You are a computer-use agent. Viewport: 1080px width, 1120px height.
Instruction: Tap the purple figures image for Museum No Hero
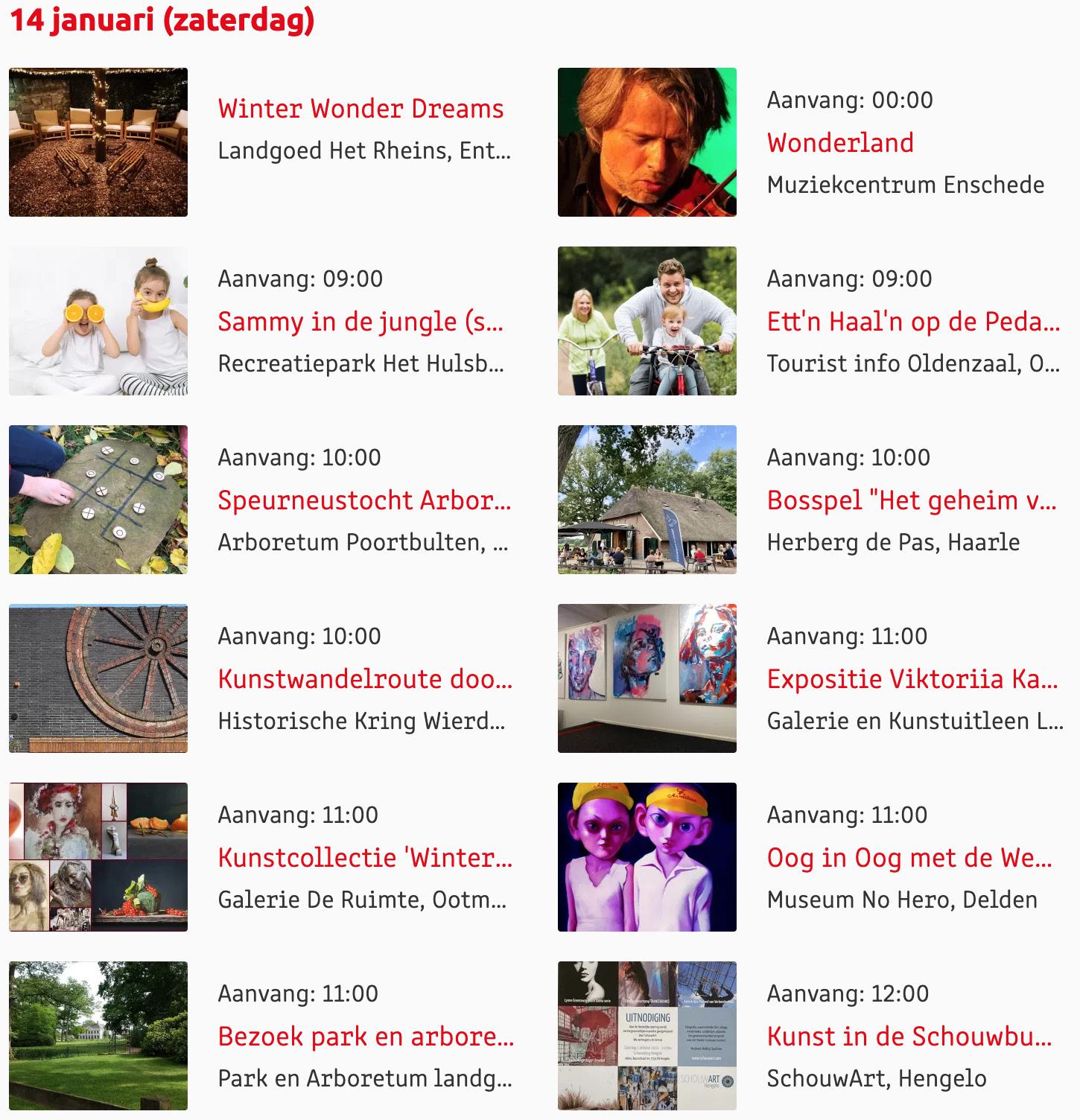click(647, 857)
